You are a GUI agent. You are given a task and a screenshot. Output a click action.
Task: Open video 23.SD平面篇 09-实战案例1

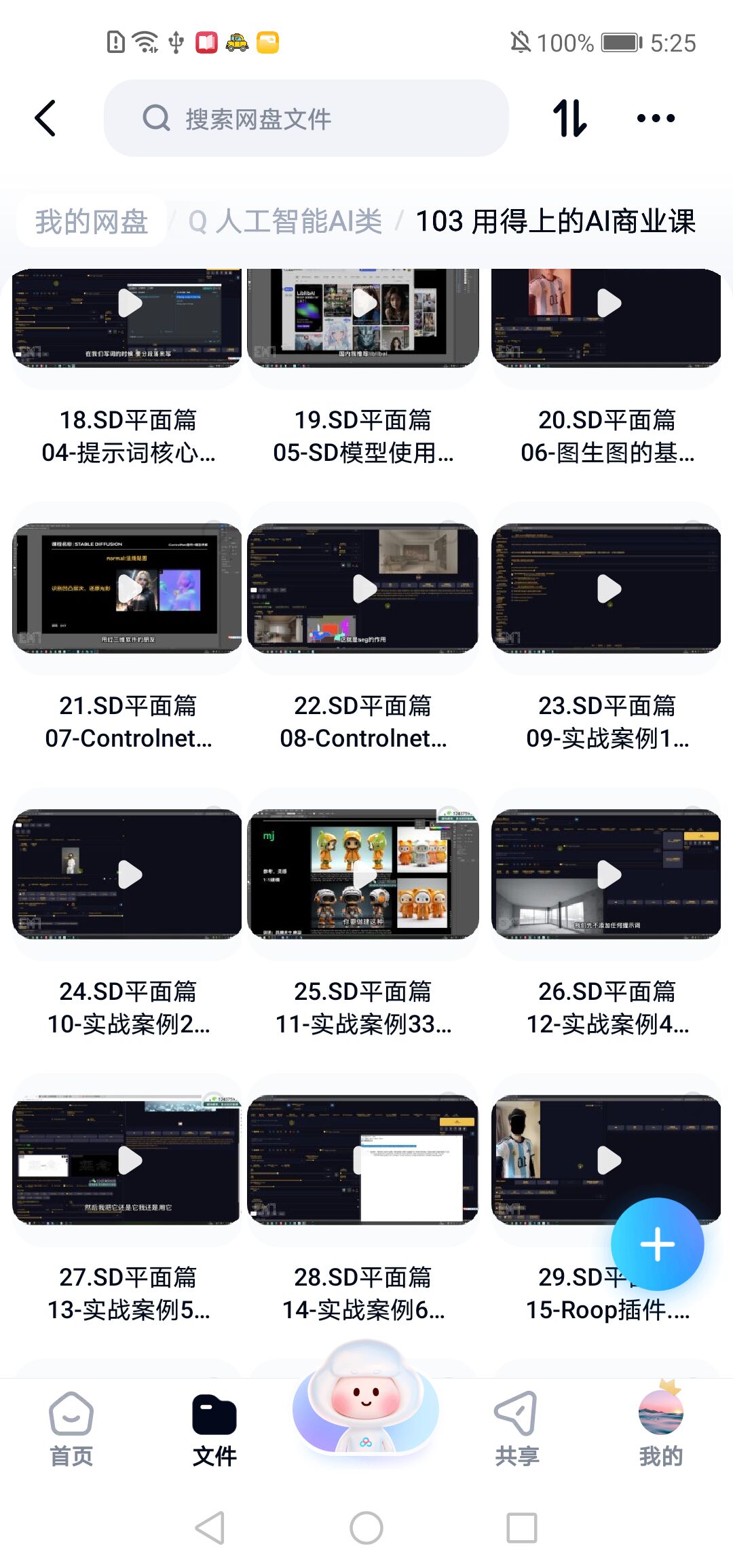tap(607, 589)
